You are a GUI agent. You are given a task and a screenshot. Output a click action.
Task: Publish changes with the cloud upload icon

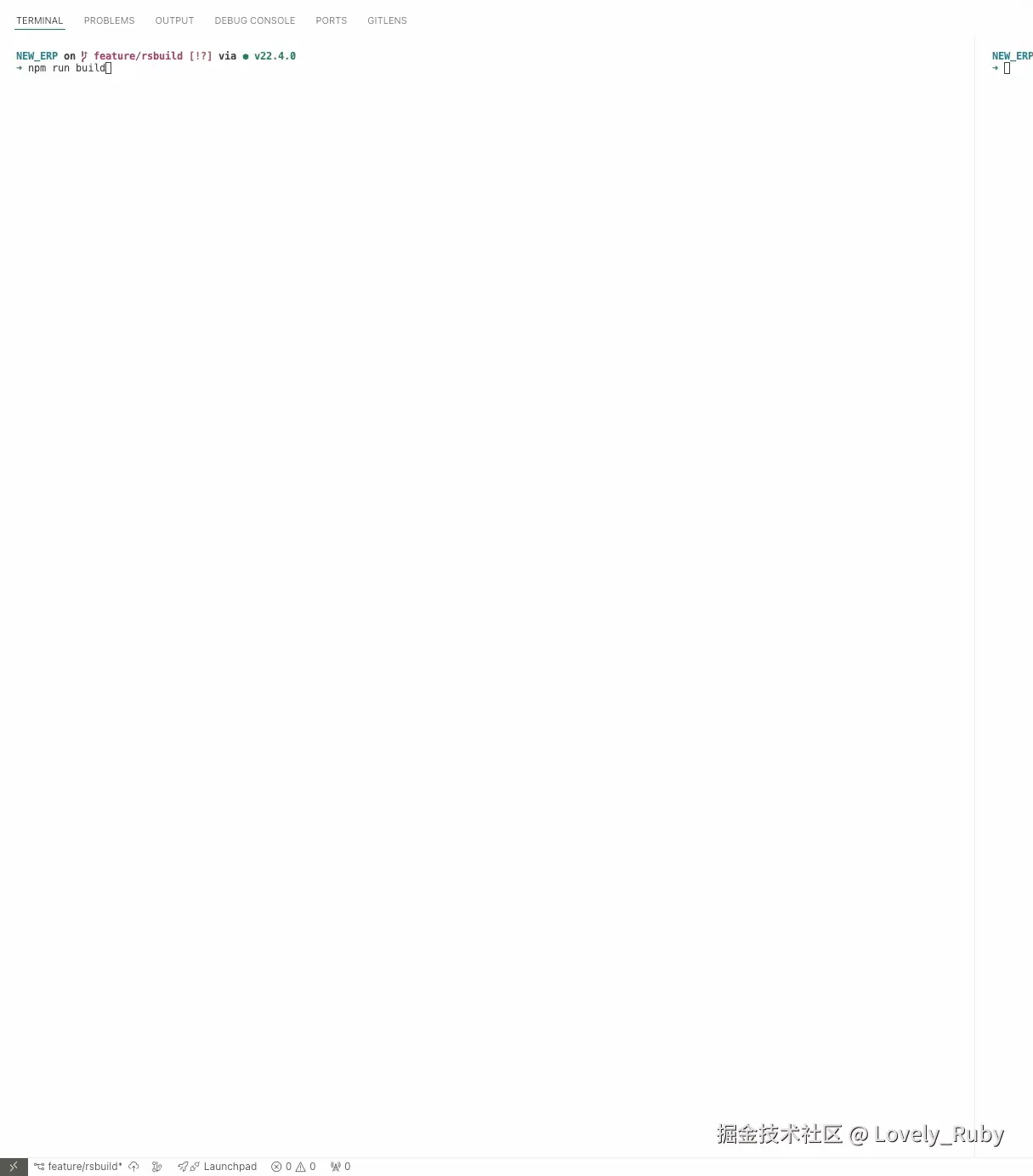[x=133, y=1167]
